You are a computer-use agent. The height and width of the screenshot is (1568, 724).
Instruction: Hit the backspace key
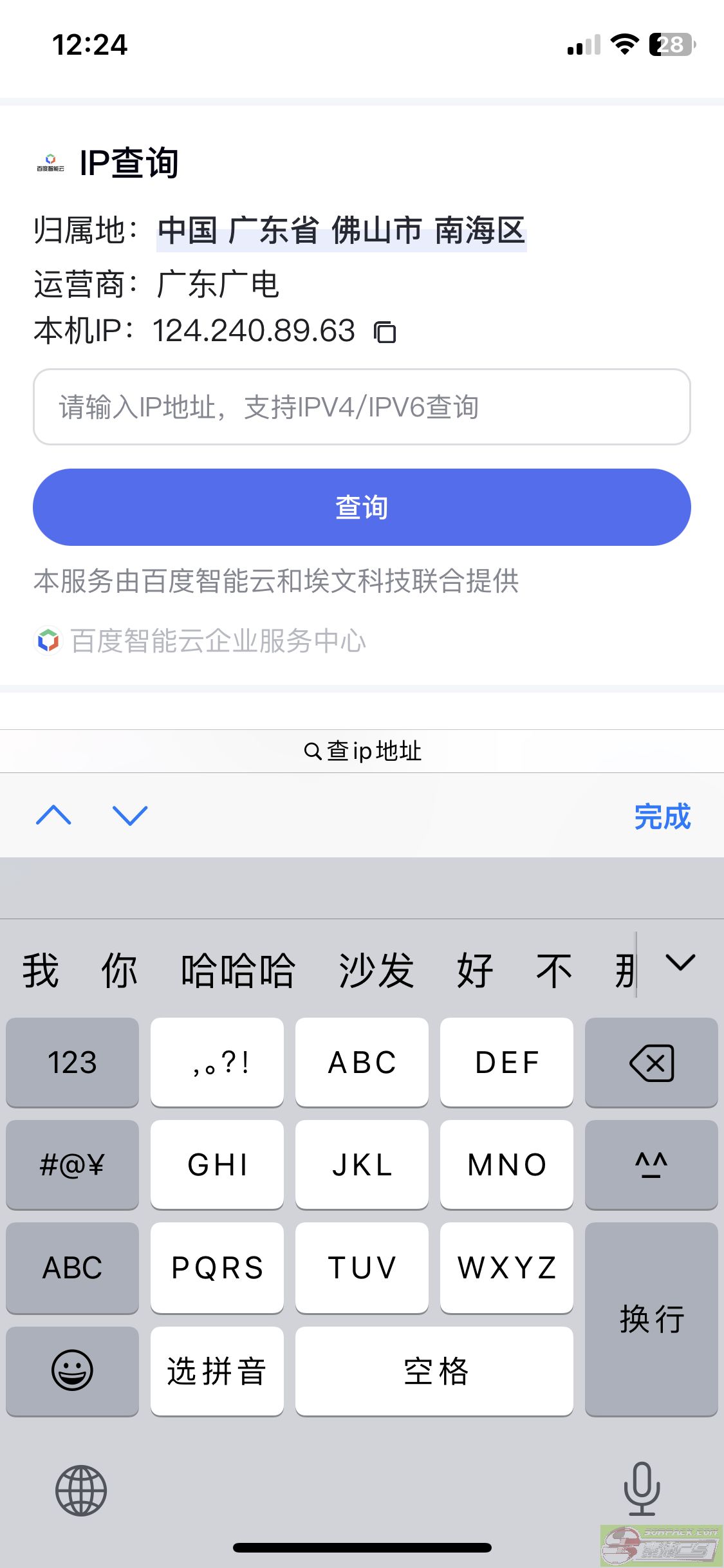click(651, 1062)
